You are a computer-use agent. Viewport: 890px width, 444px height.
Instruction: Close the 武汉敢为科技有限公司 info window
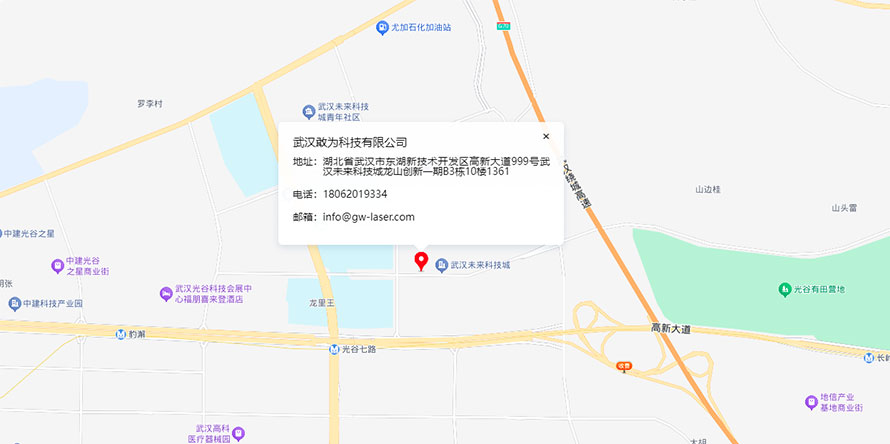(x=546, y=136)
